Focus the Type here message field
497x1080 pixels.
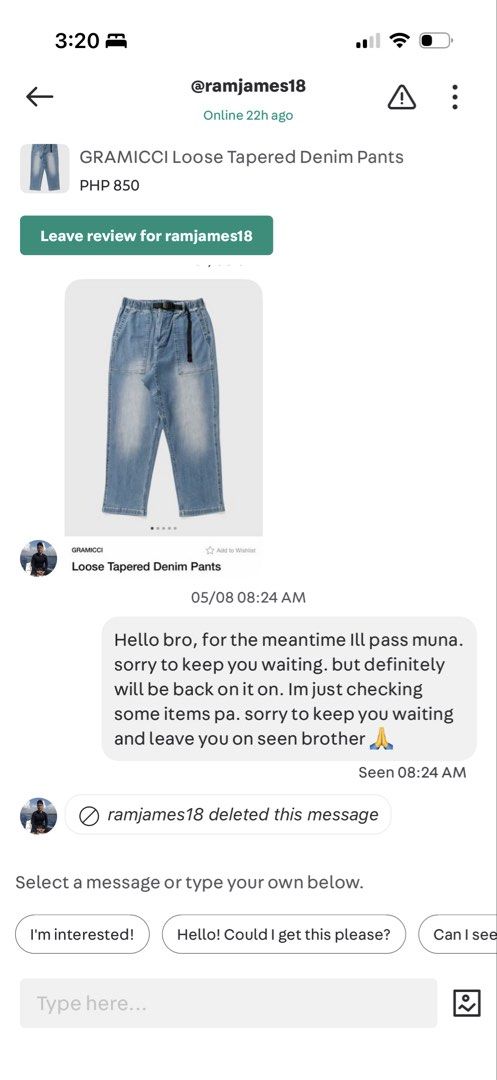[229, 1004]
